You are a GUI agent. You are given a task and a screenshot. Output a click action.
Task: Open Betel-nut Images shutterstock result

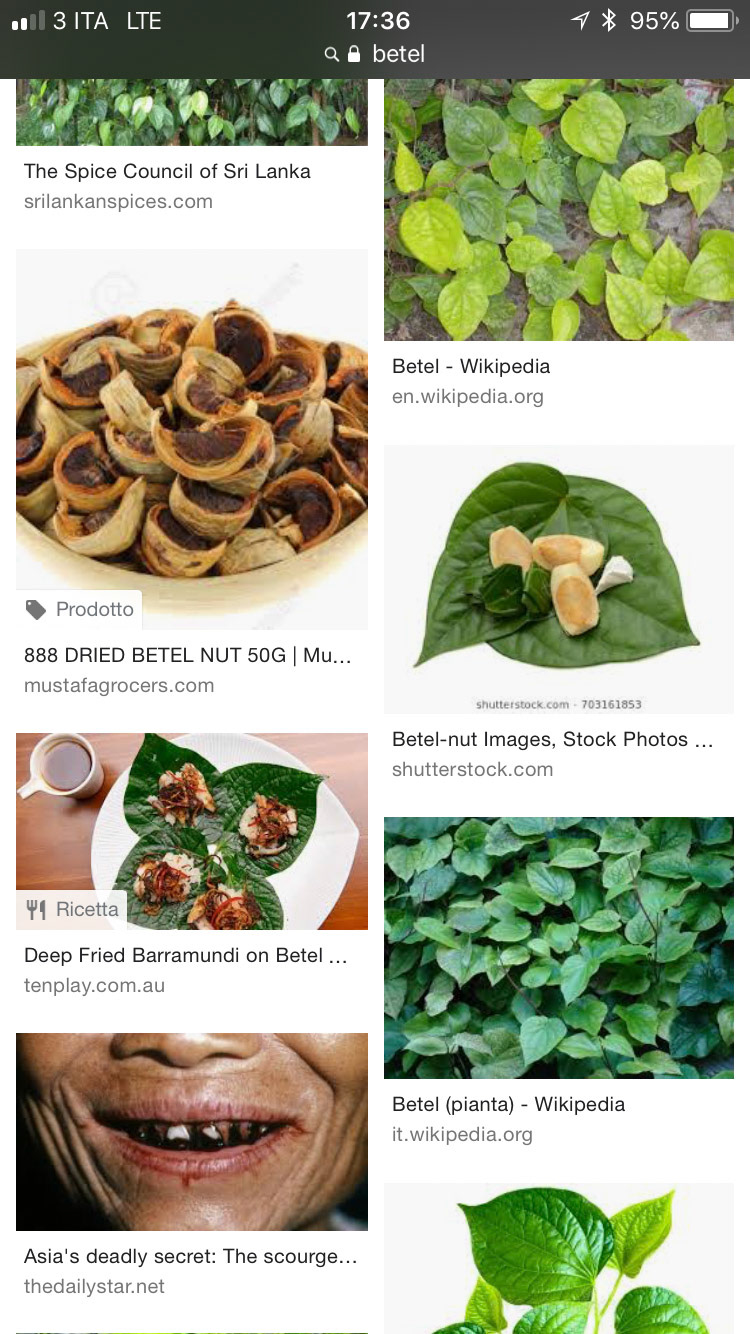(x=558, y=578)
